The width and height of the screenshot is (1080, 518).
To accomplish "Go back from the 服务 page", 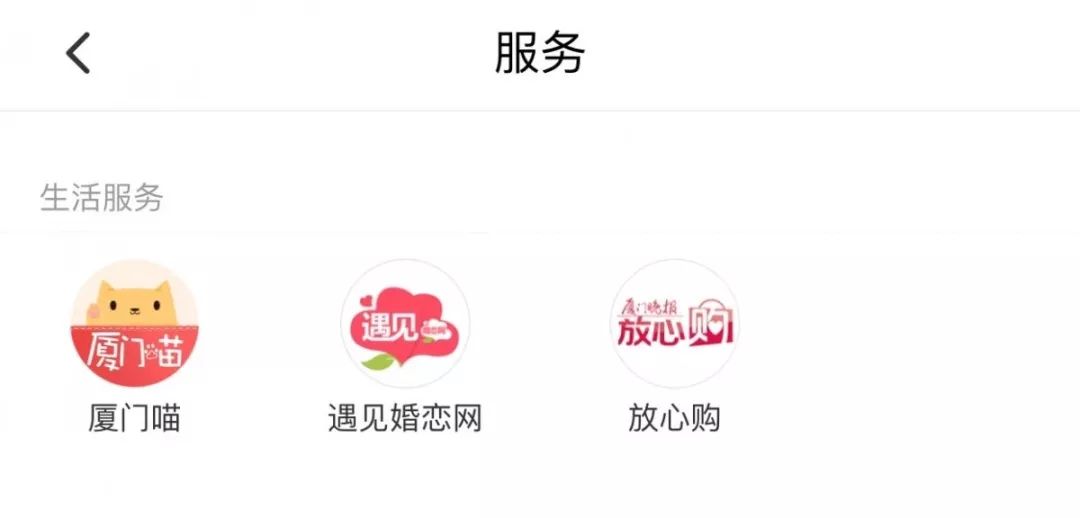I will pyautogui.click(x=78, y=53).
